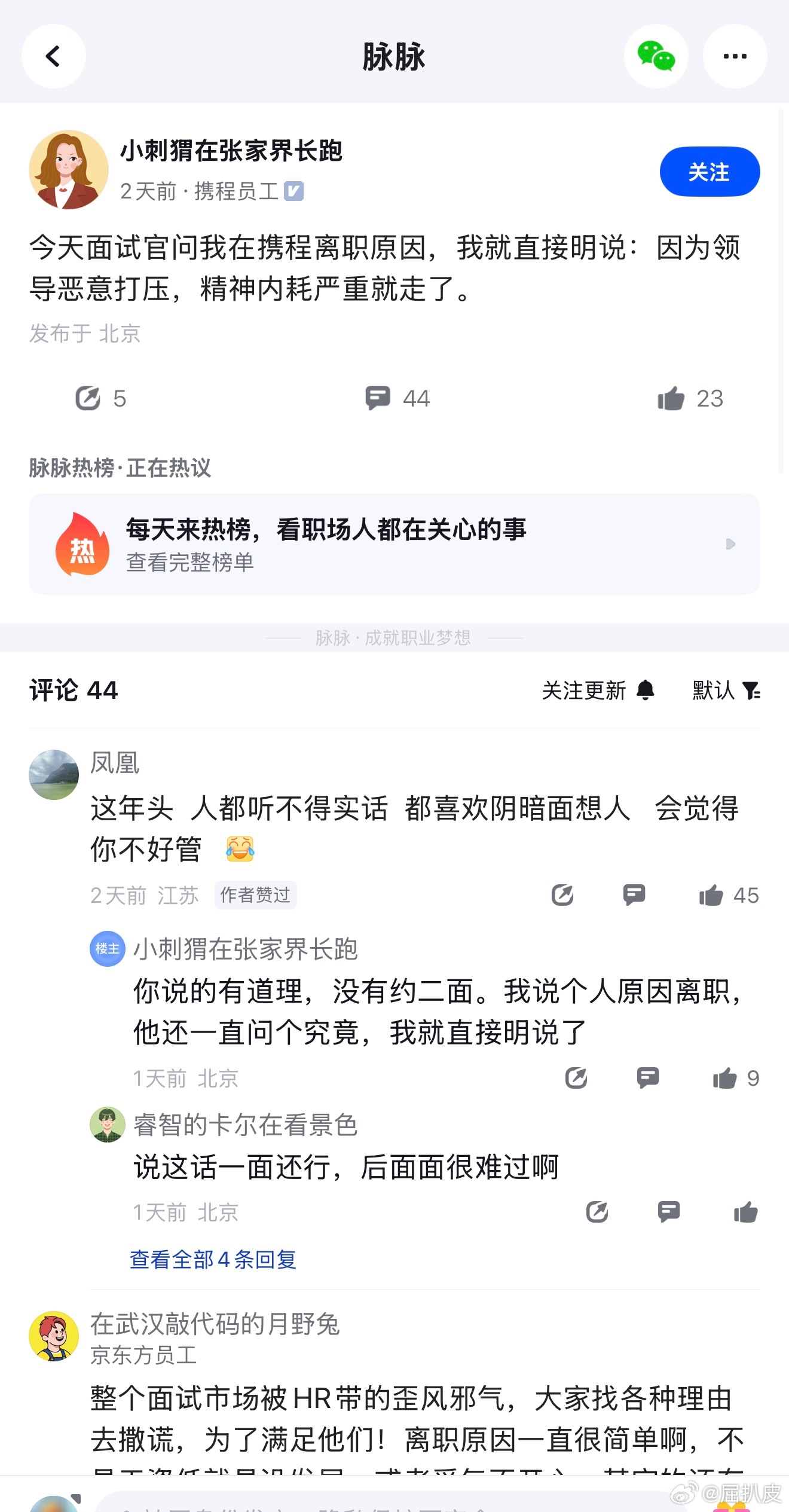Click the repost icon on the main post

[x=89, y=398]
